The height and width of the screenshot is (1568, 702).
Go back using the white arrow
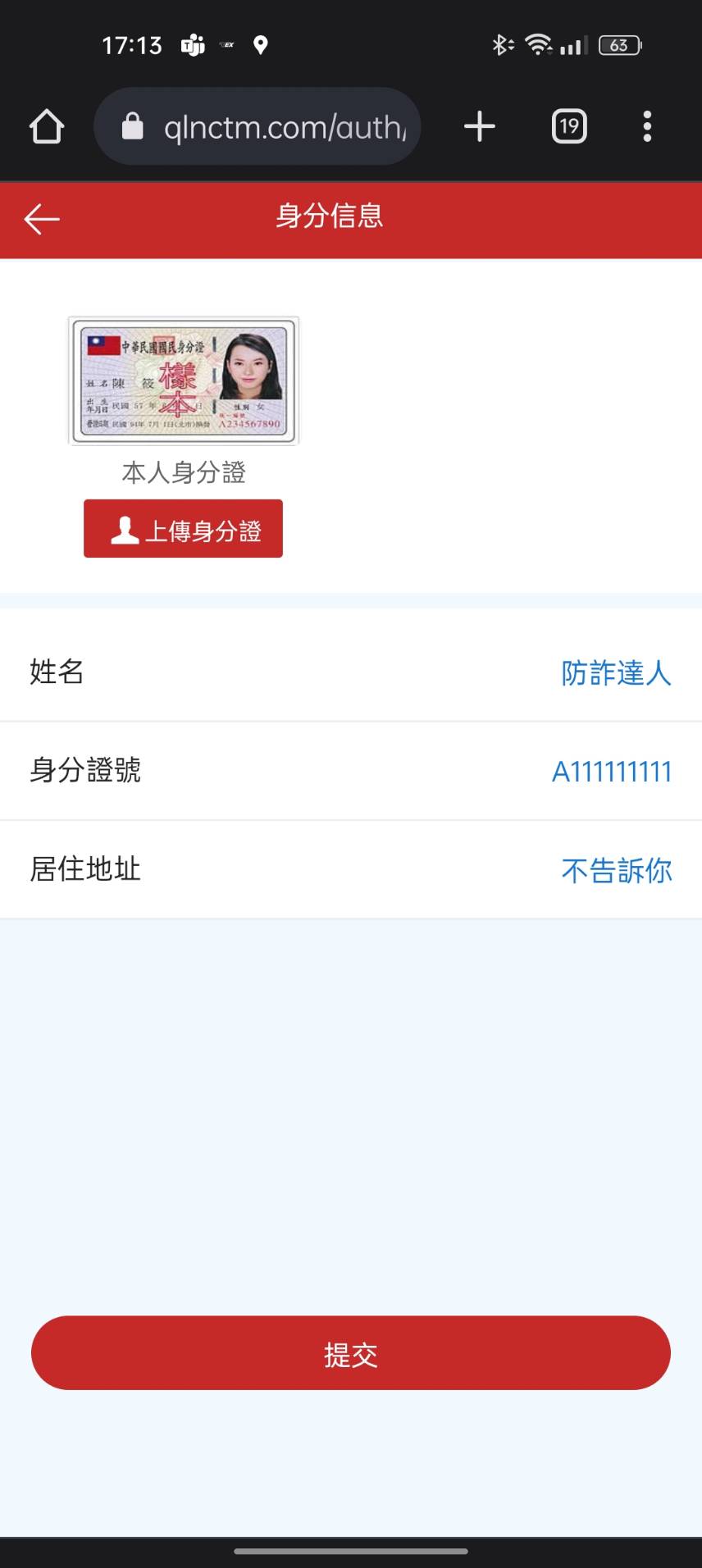click(x=42, y=219)
